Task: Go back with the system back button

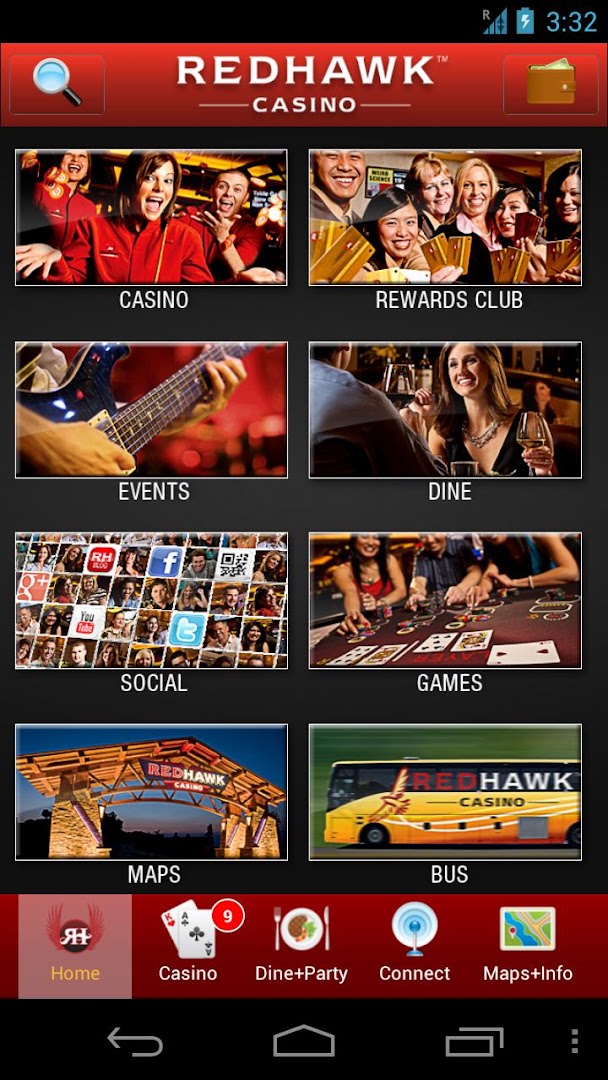Action: click(135, 1042)
